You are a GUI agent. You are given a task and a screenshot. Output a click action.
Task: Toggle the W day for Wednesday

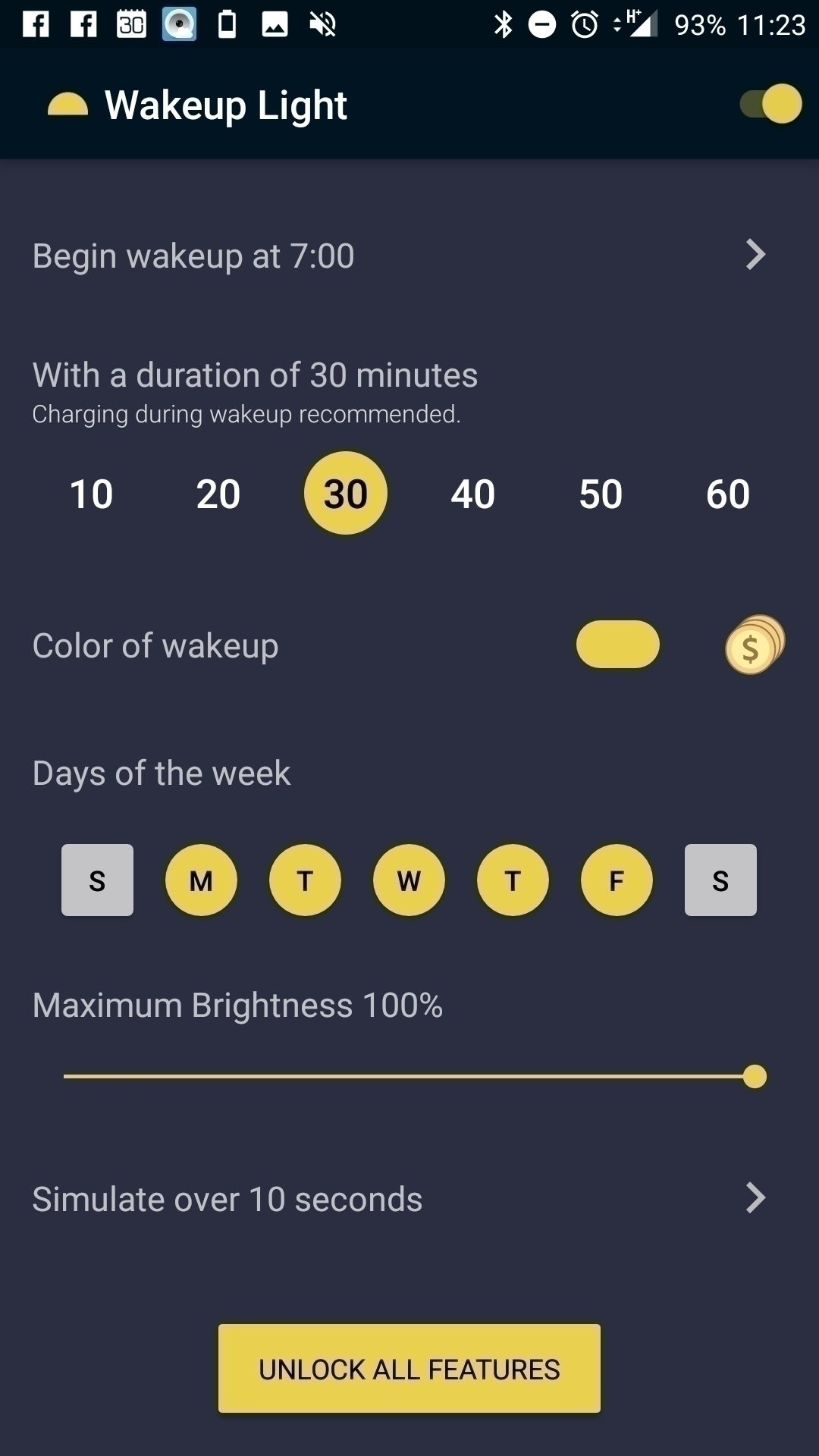point(409,880)
